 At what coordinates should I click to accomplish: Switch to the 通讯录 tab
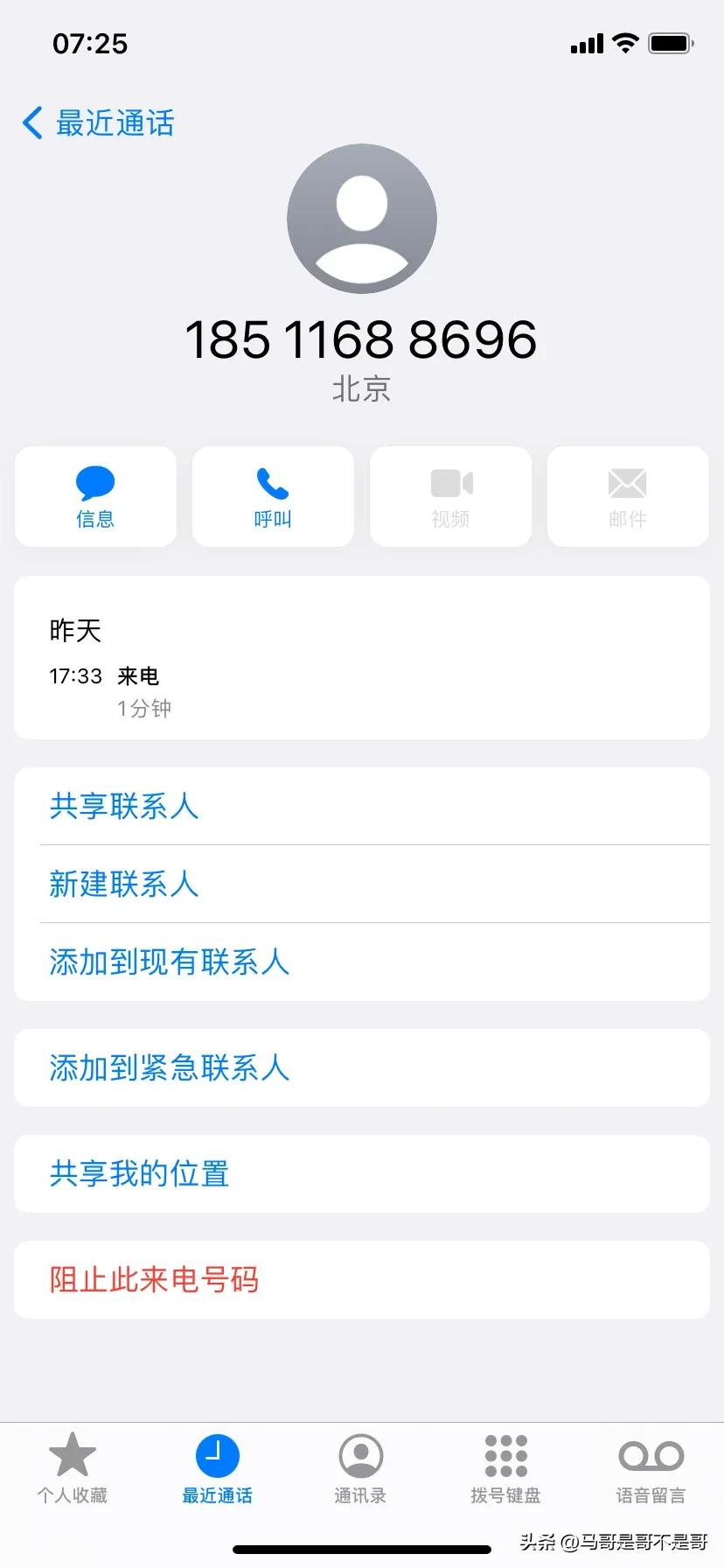coord(361,1470)
